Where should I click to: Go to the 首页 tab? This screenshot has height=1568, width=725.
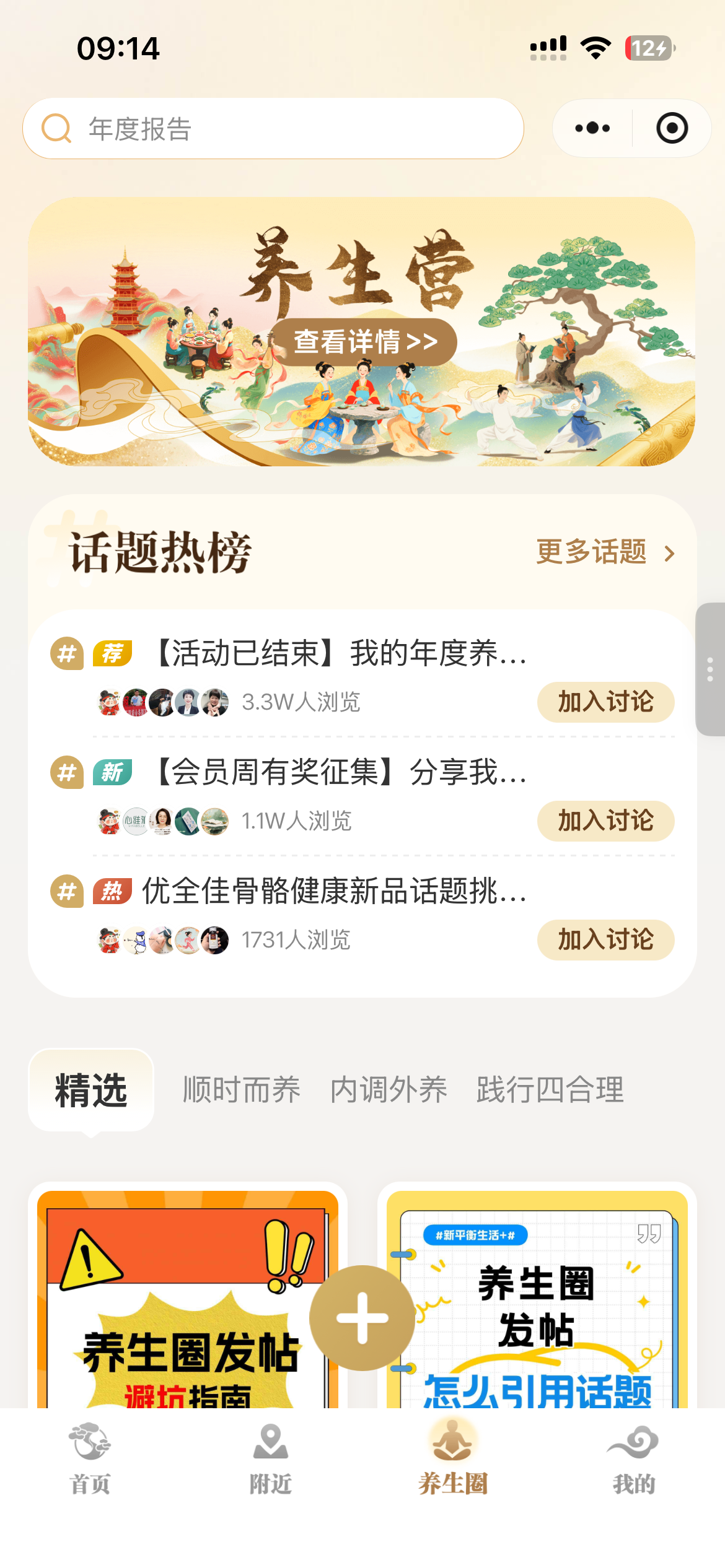tap(90, 1459)
